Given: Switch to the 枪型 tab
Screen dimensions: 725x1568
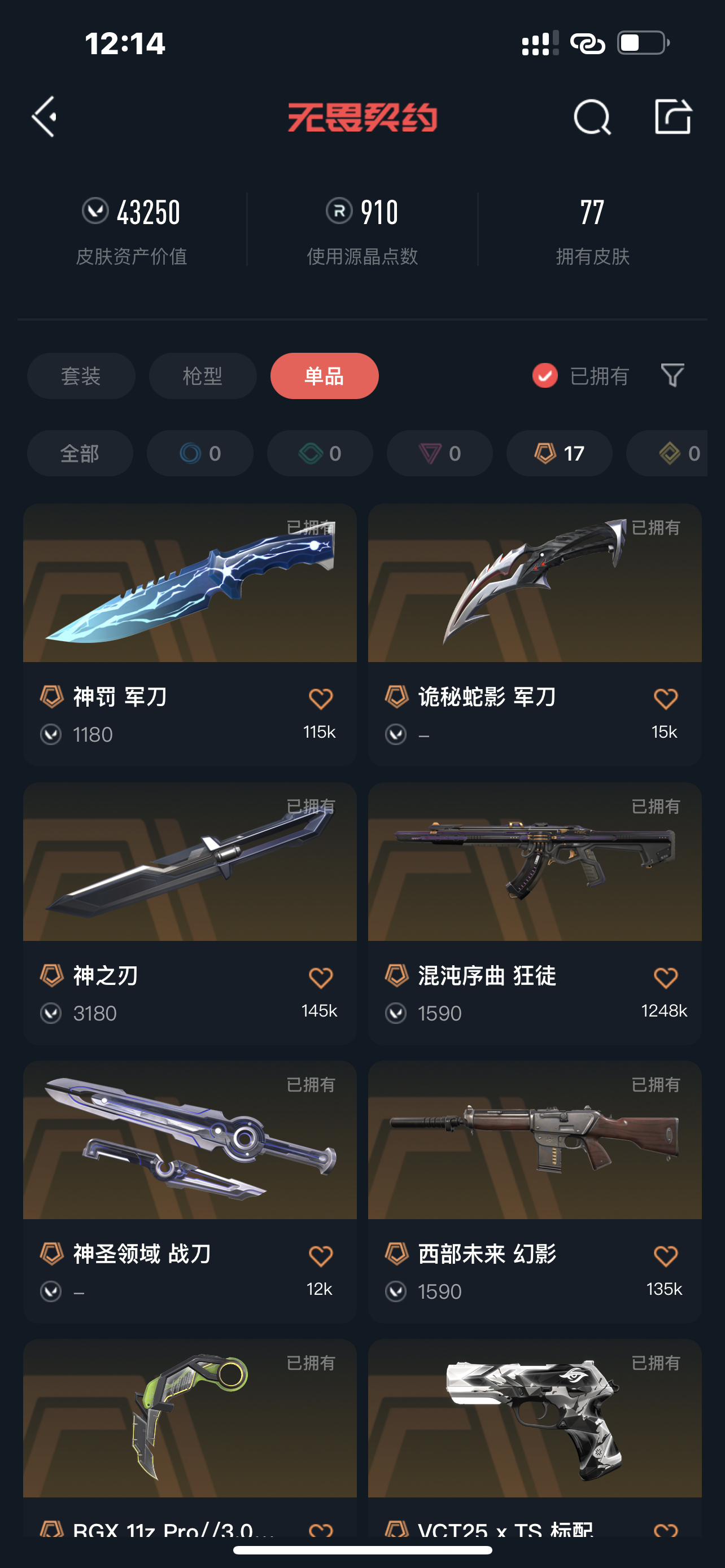Looking at the screenshot, I should point(203,375).
